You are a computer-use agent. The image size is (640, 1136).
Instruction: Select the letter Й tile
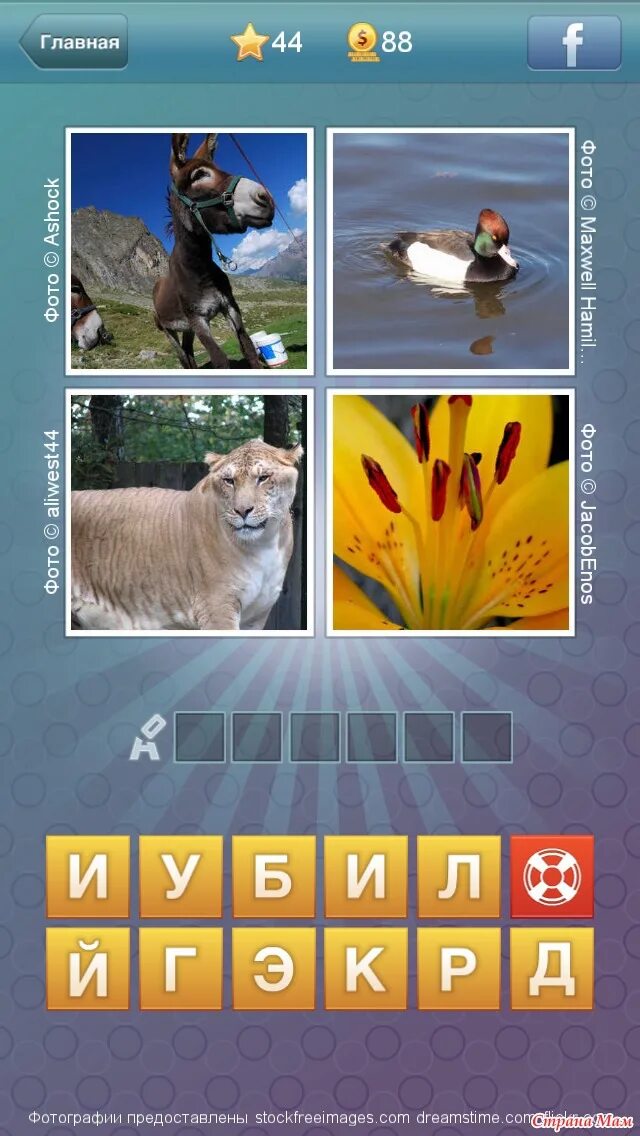click(88, 968)
